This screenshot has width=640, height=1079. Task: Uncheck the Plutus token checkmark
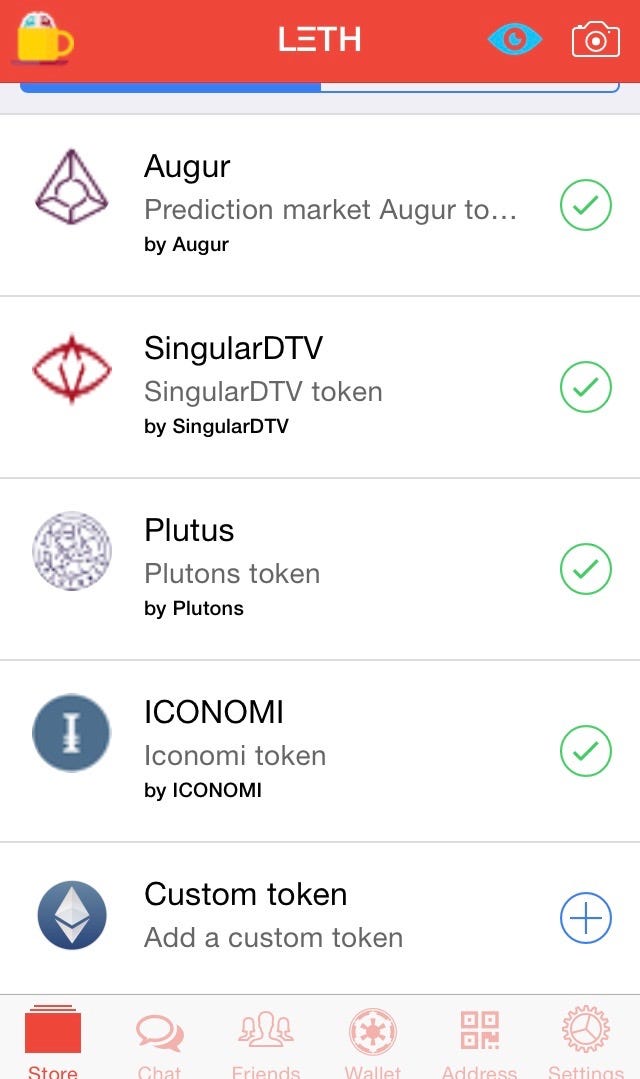click(586, 569)
